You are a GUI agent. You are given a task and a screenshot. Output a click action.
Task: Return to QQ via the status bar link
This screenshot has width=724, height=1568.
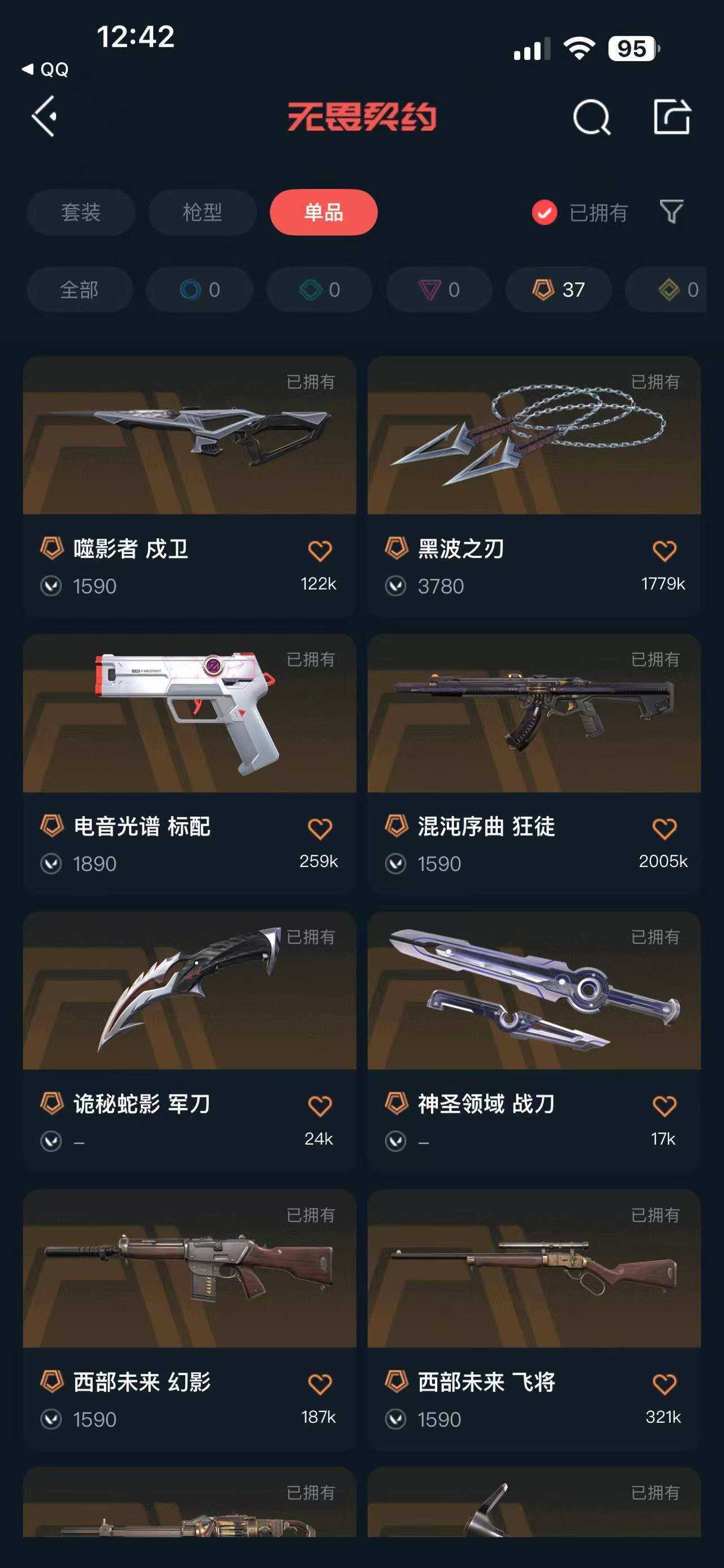[x=46, y=70]
